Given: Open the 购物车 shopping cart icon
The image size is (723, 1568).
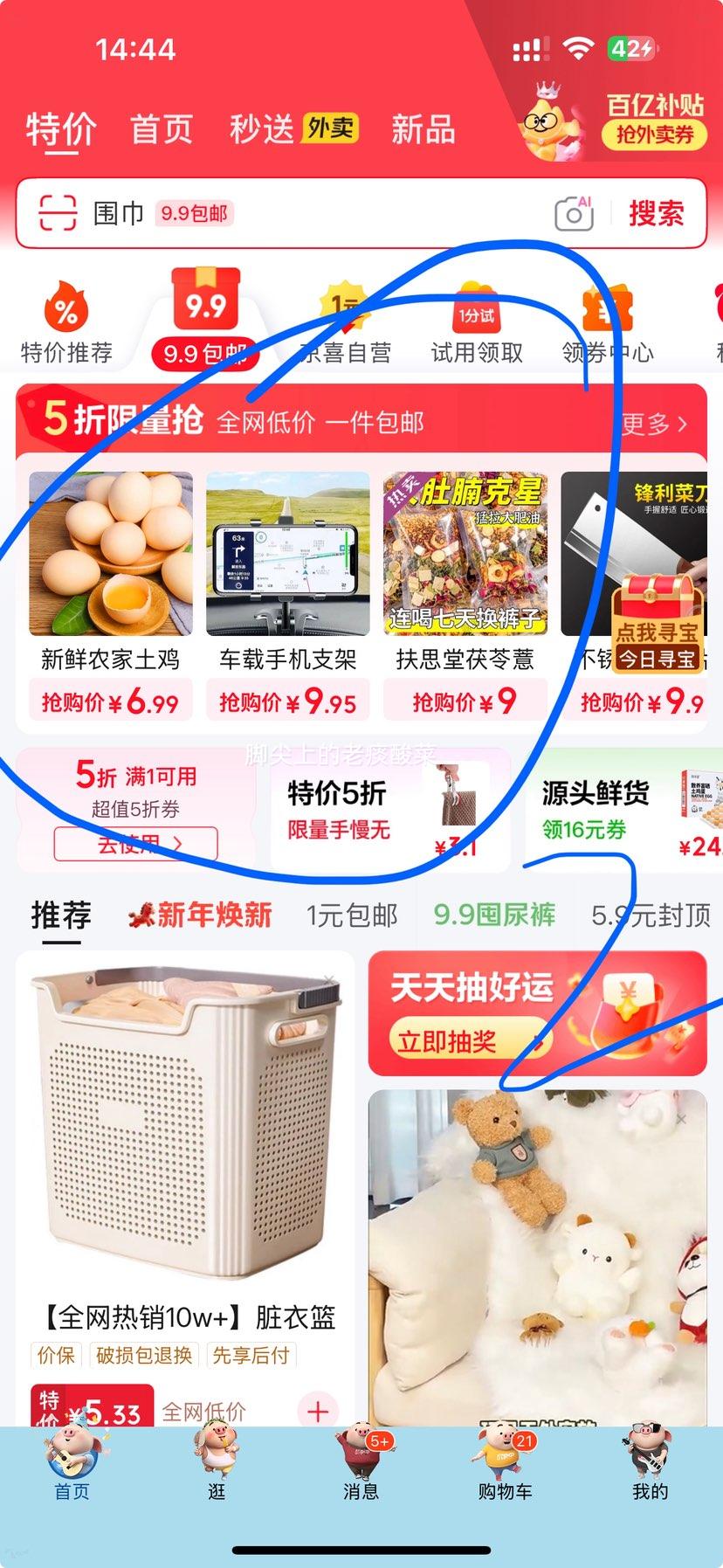Looking at the screenshot, I should click(505, 1454).
